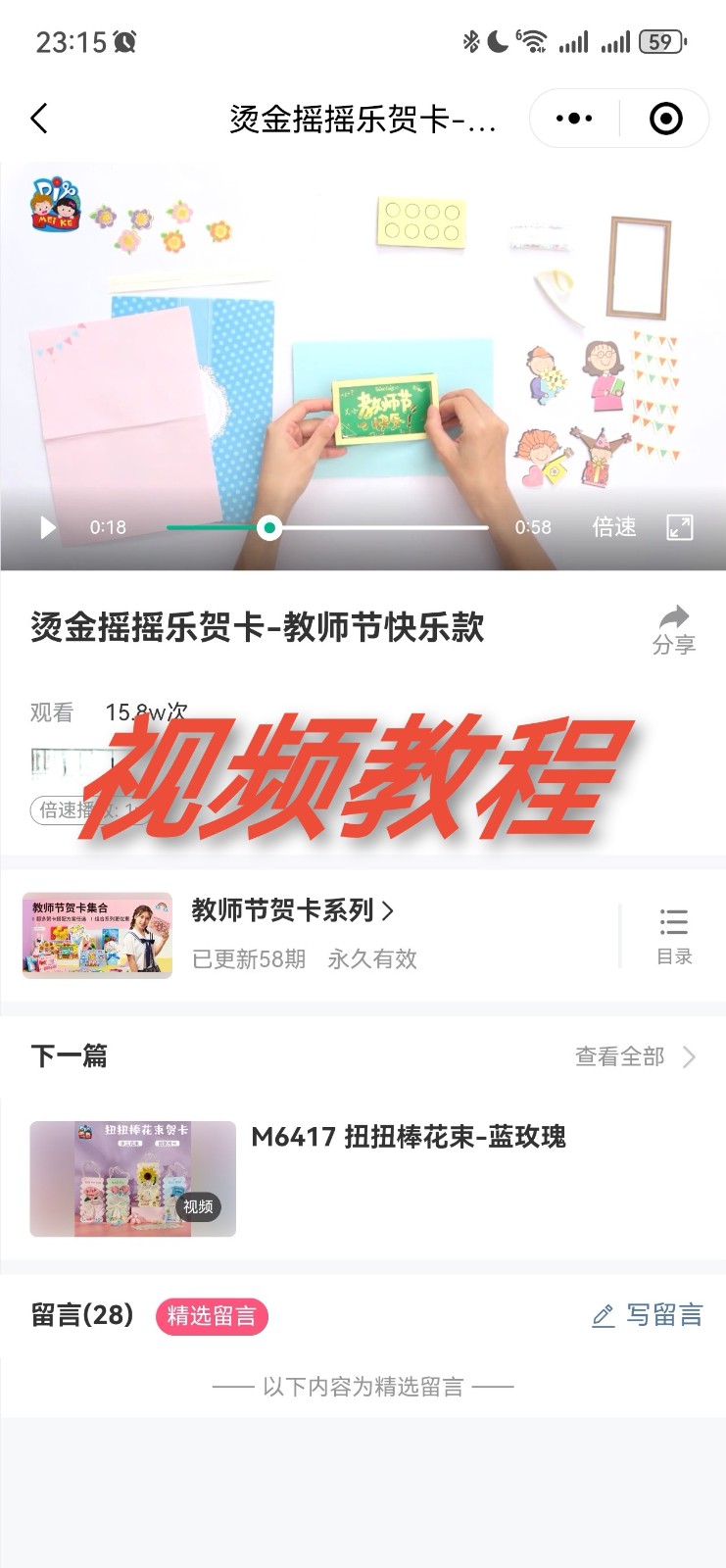The image size is (726, 1568).
Task: Select the 精选留言 chip
Action: [212, 1315]
